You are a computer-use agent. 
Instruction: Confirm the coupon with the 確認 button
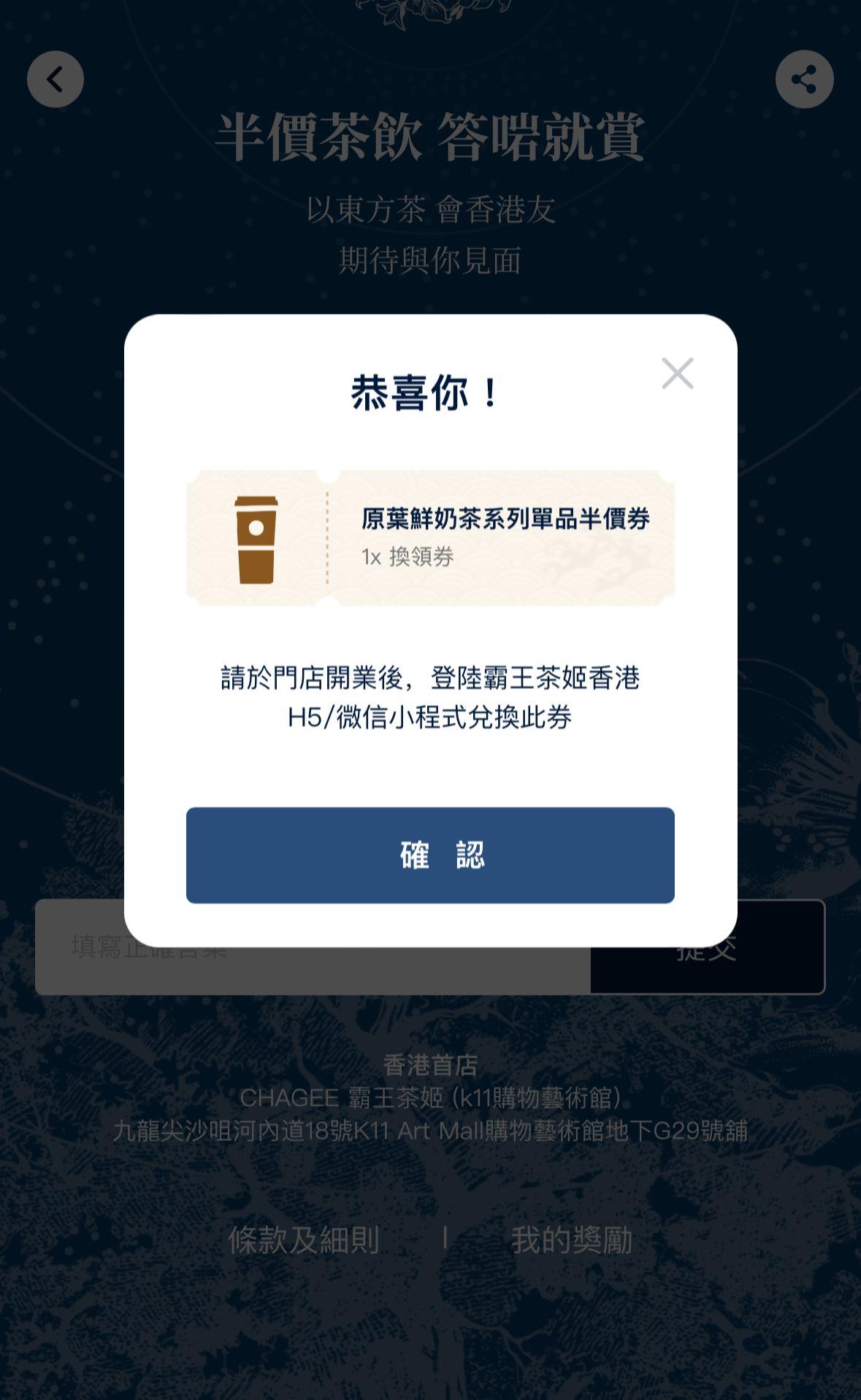(x=430, y=855)
